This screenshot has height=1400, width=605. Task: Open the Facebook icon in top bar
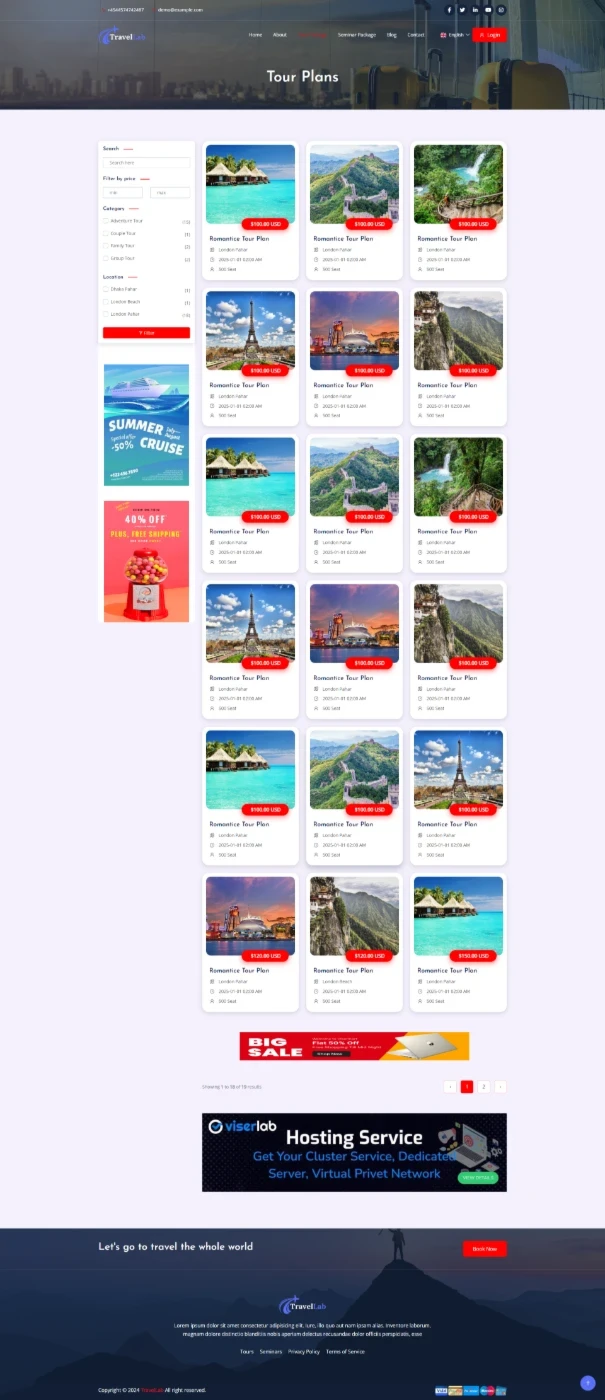click(x=449, y=10)
